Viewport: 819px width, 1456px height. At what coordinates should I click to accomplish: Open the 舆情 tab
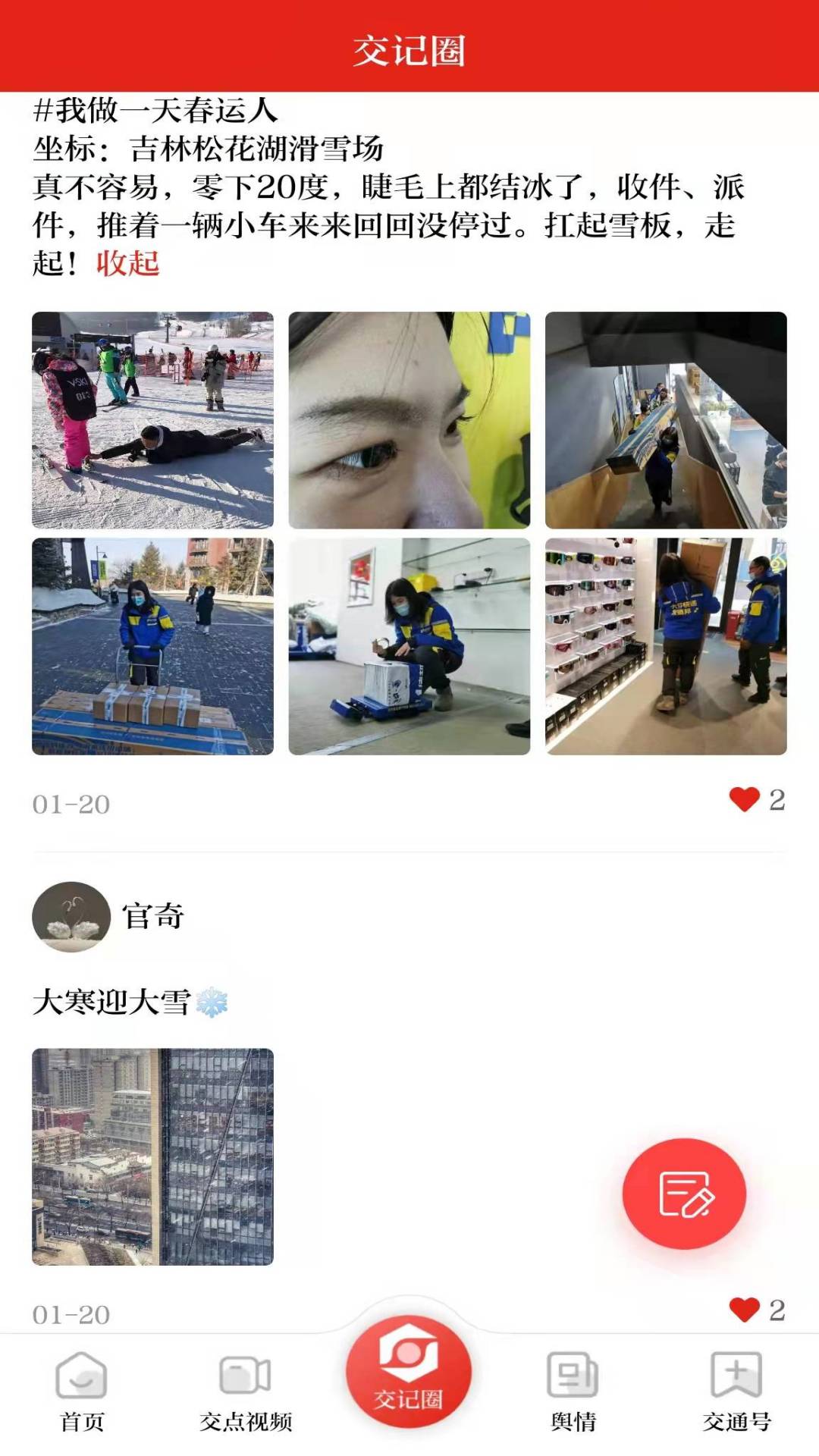point(571,1373)
